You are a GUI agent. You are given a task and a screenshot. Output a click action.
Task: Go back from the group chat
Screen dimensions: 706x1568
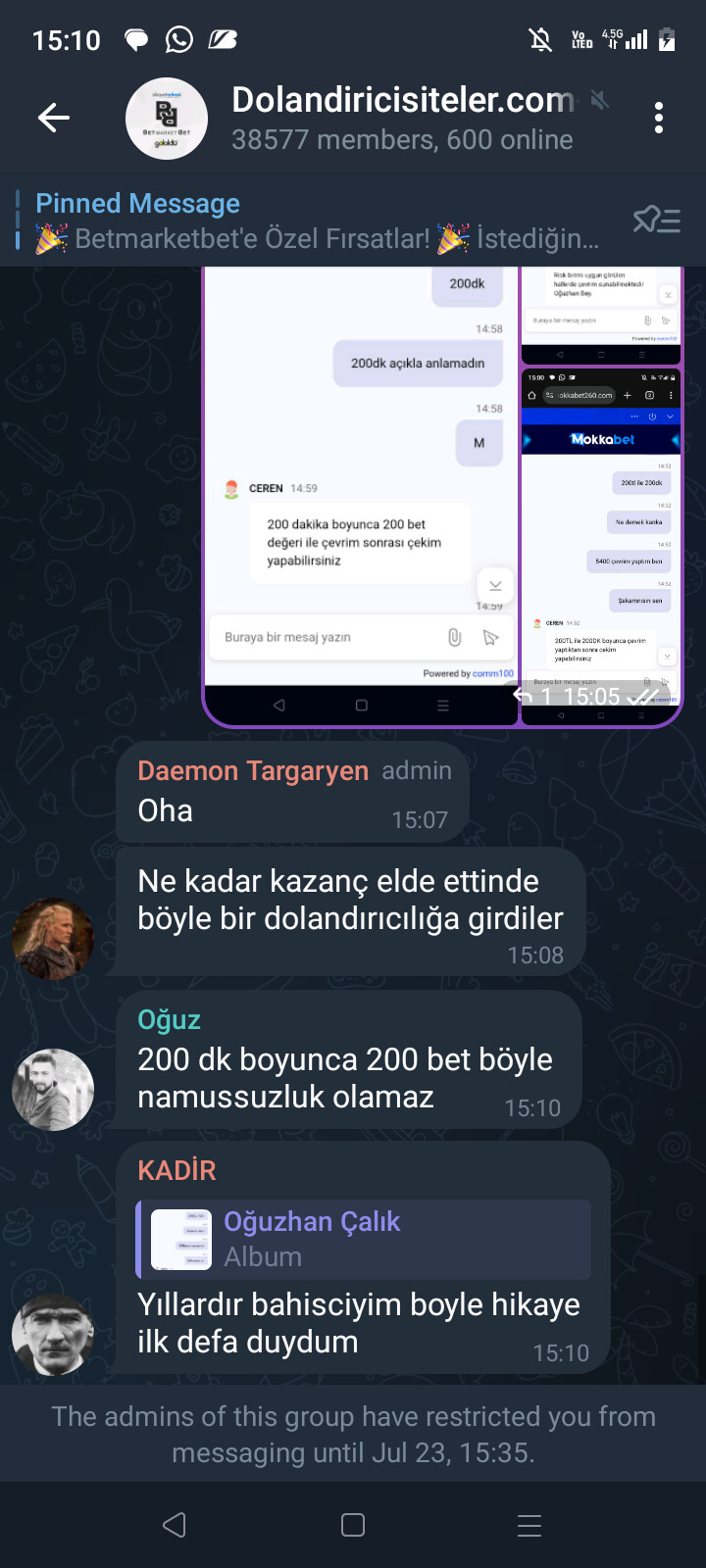(x=54, y=119)
